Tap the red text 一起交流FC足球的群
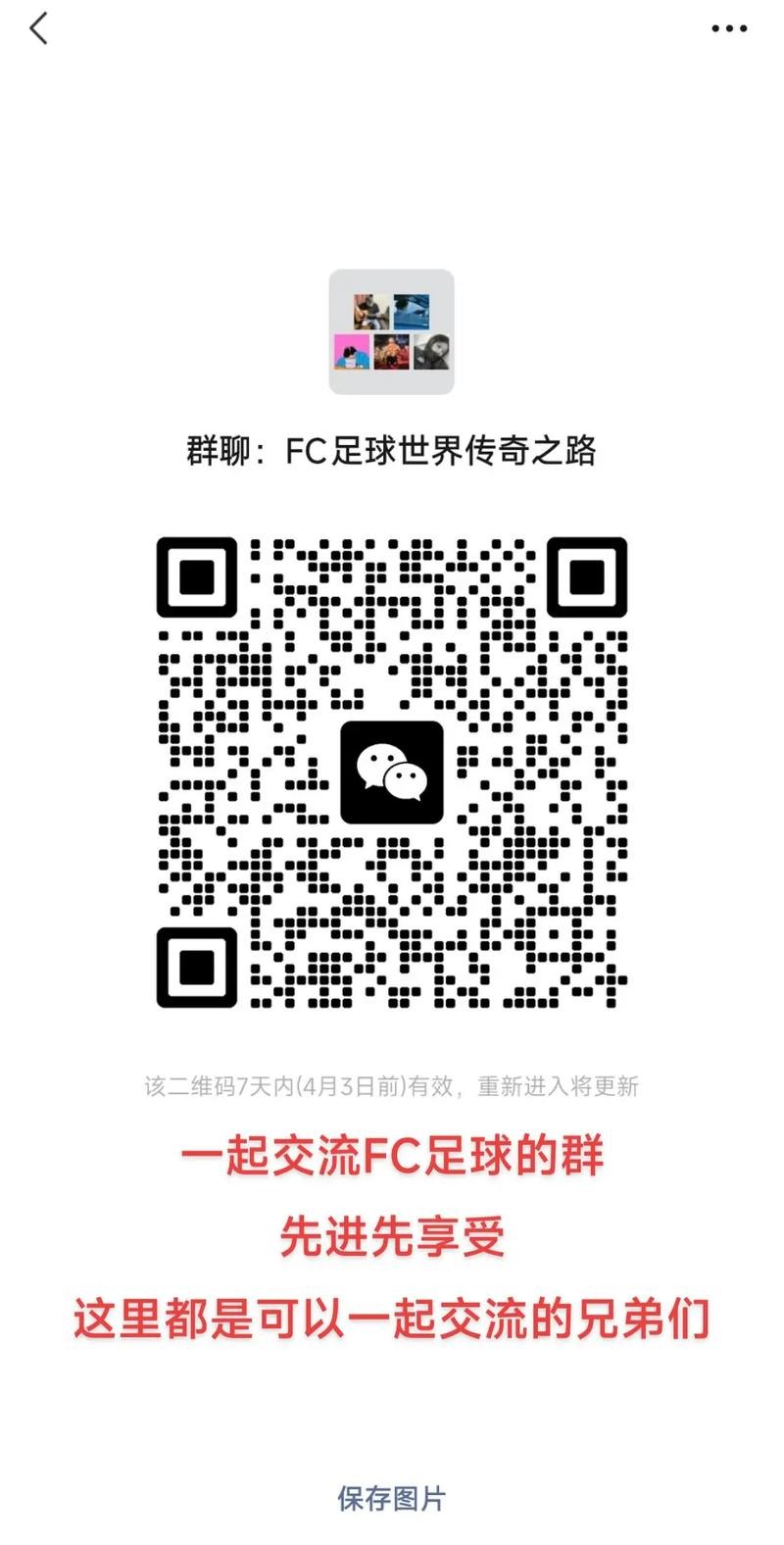The width and height of the screenshot is (784, 1545). (x=392, y=1160)
